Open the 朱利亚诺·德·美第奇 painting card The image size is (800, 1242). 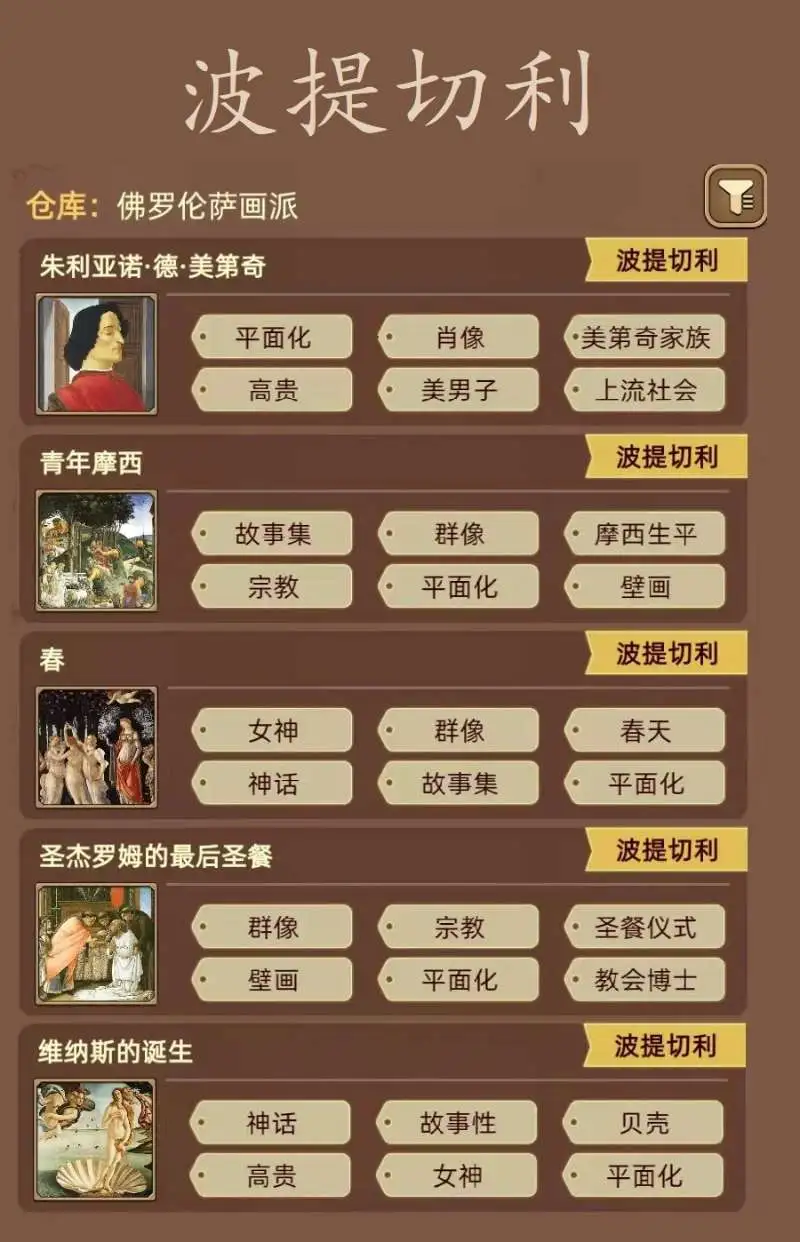click(97, 353)
